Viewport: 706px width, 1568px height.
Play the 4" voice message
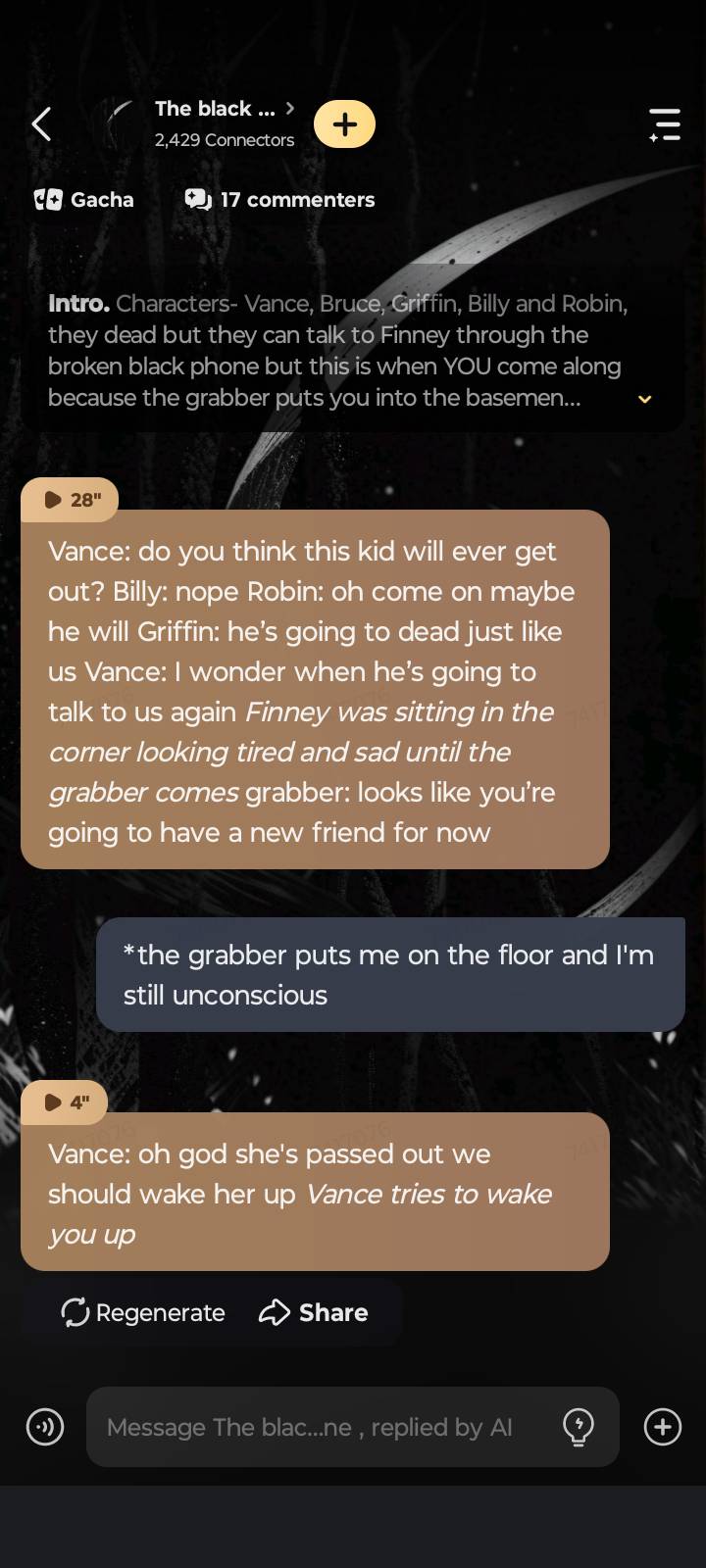(x=65, y=1102)
